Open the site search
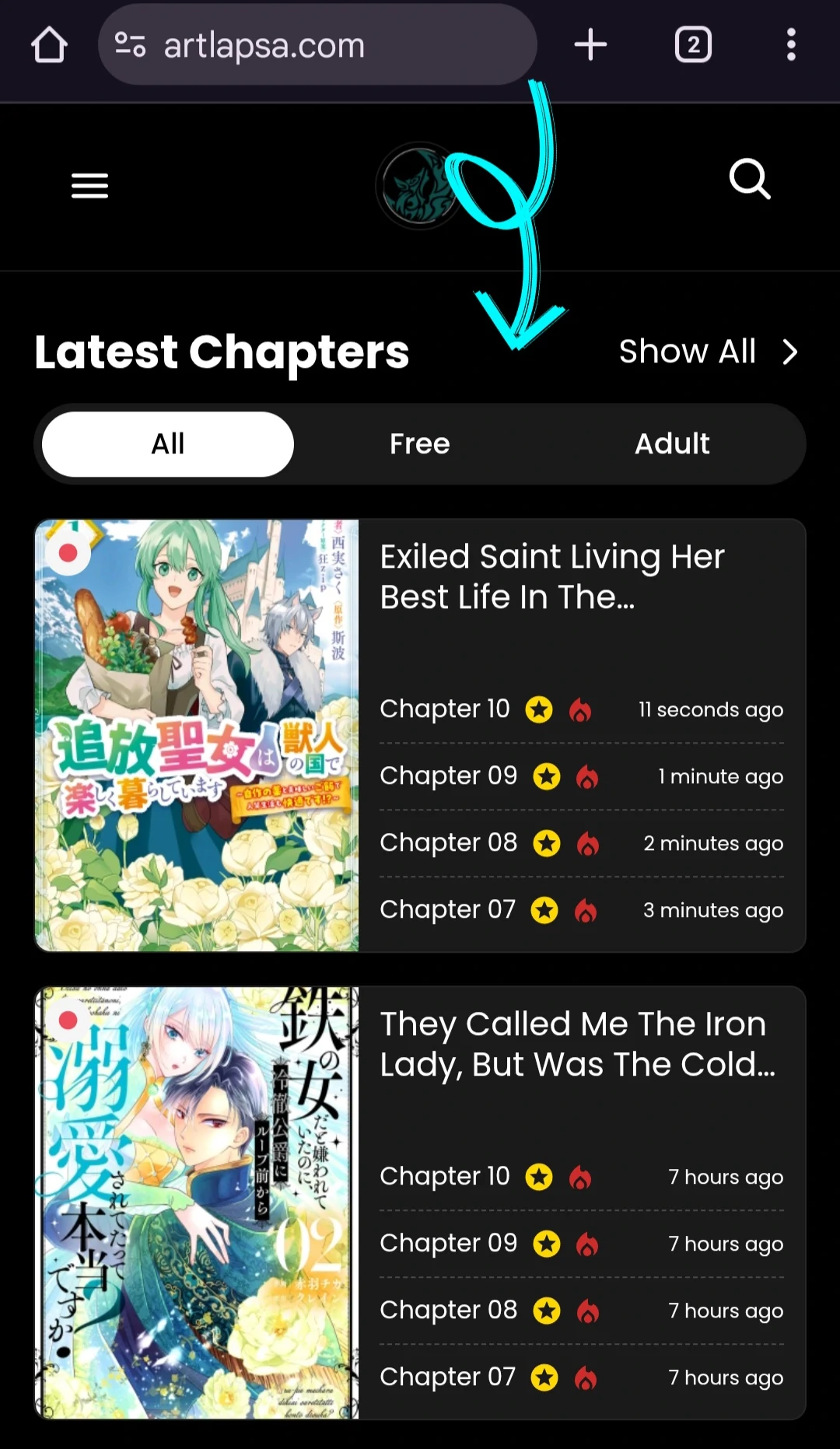Image resolution: width=840 pixels, height=1449 pixels. [749, 180]
